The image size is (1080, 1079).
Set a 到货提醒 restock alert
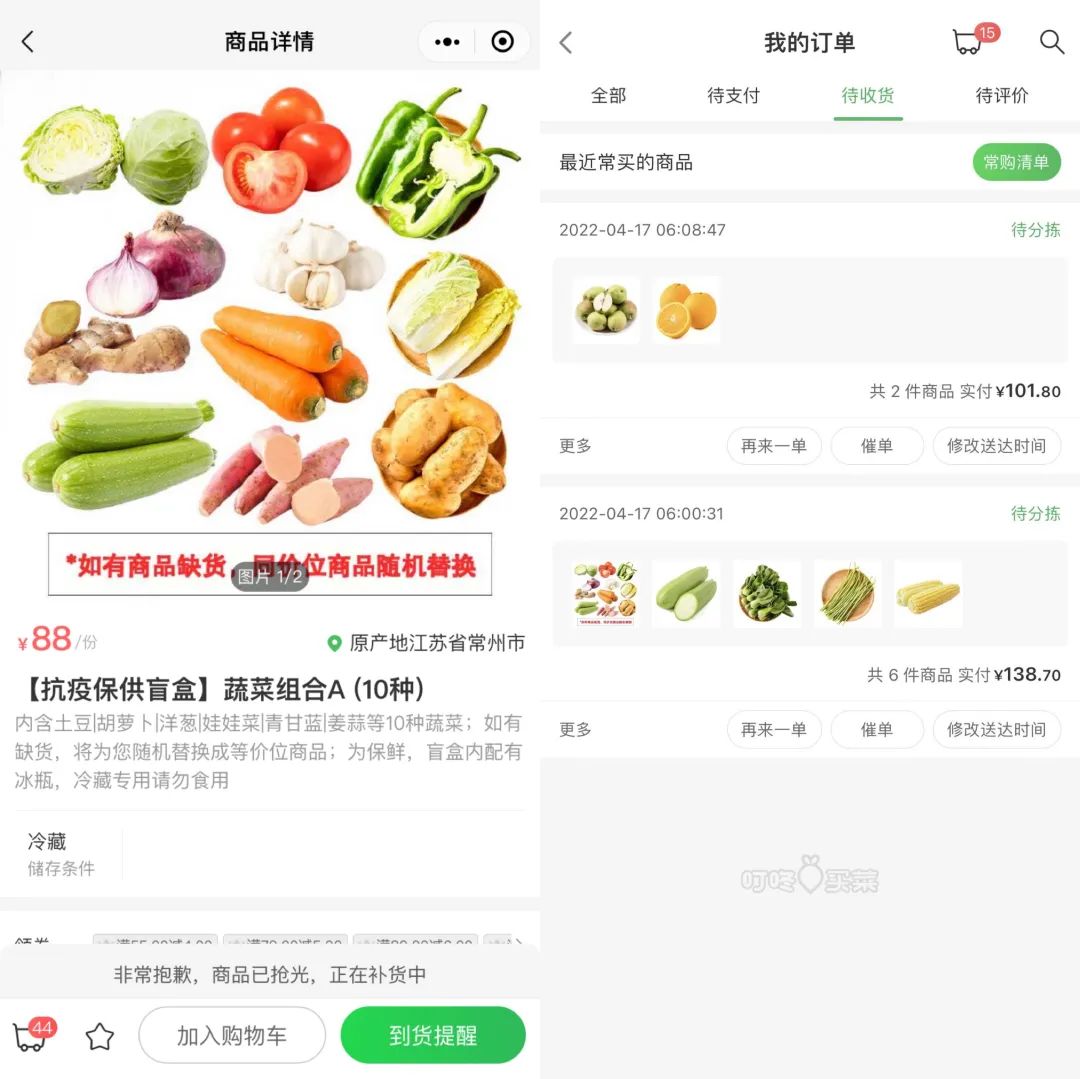point(432,1035)
